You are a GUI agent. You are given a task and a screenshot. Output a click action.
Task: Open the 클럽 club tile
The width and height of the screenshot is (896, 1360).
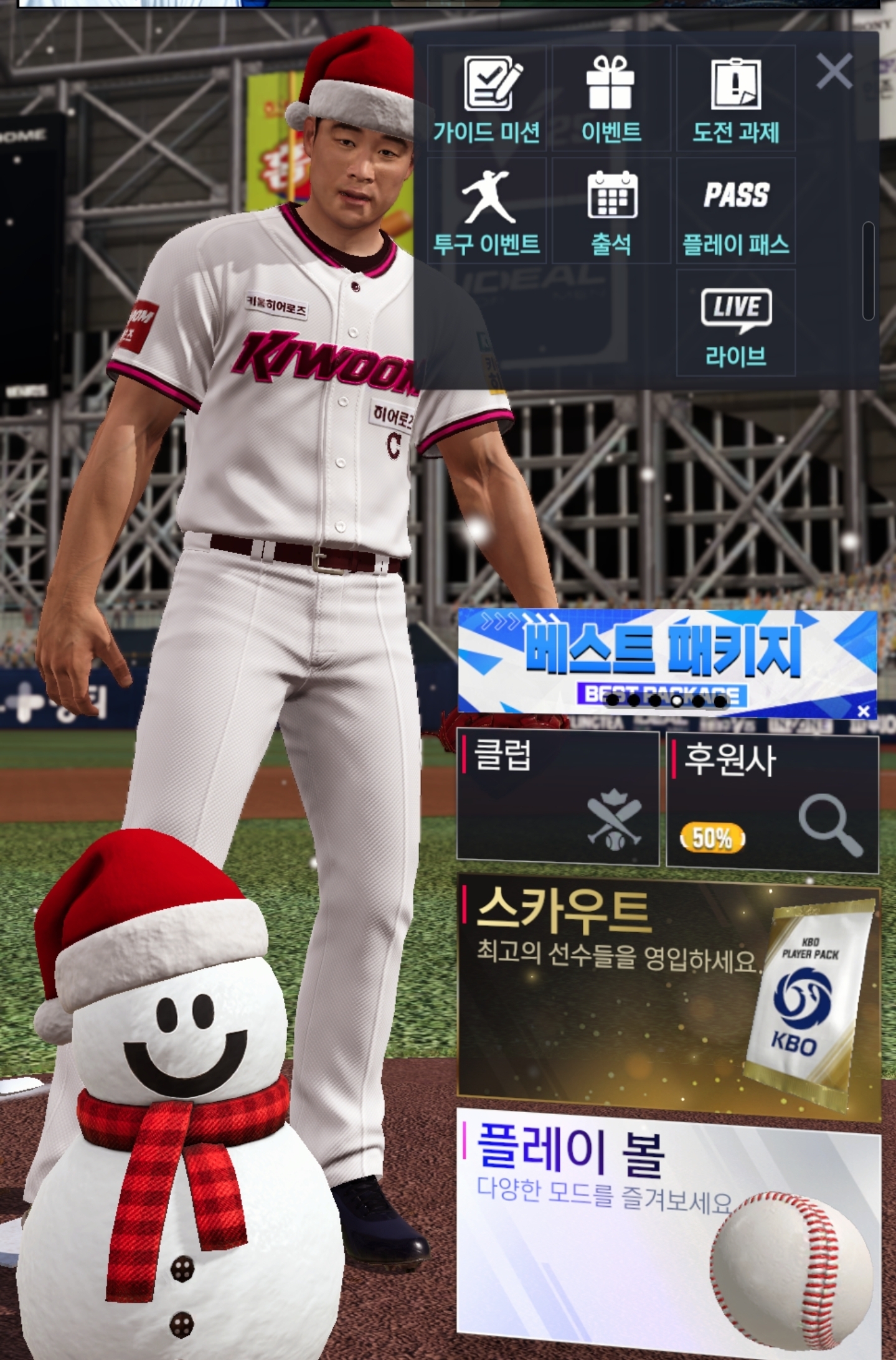[x=557, y=799]
